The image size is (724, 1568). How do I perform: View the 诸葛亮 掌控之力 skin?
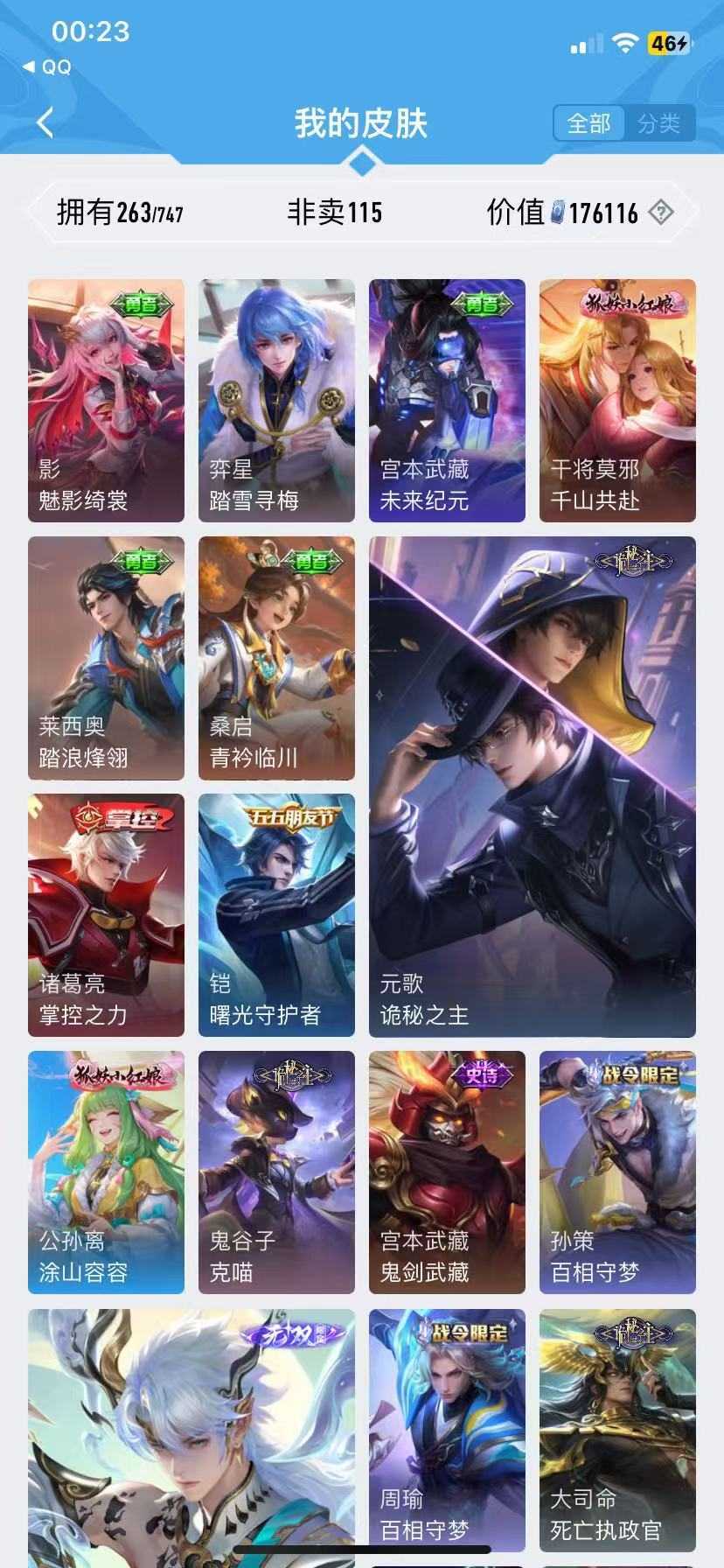pos(106,914)
